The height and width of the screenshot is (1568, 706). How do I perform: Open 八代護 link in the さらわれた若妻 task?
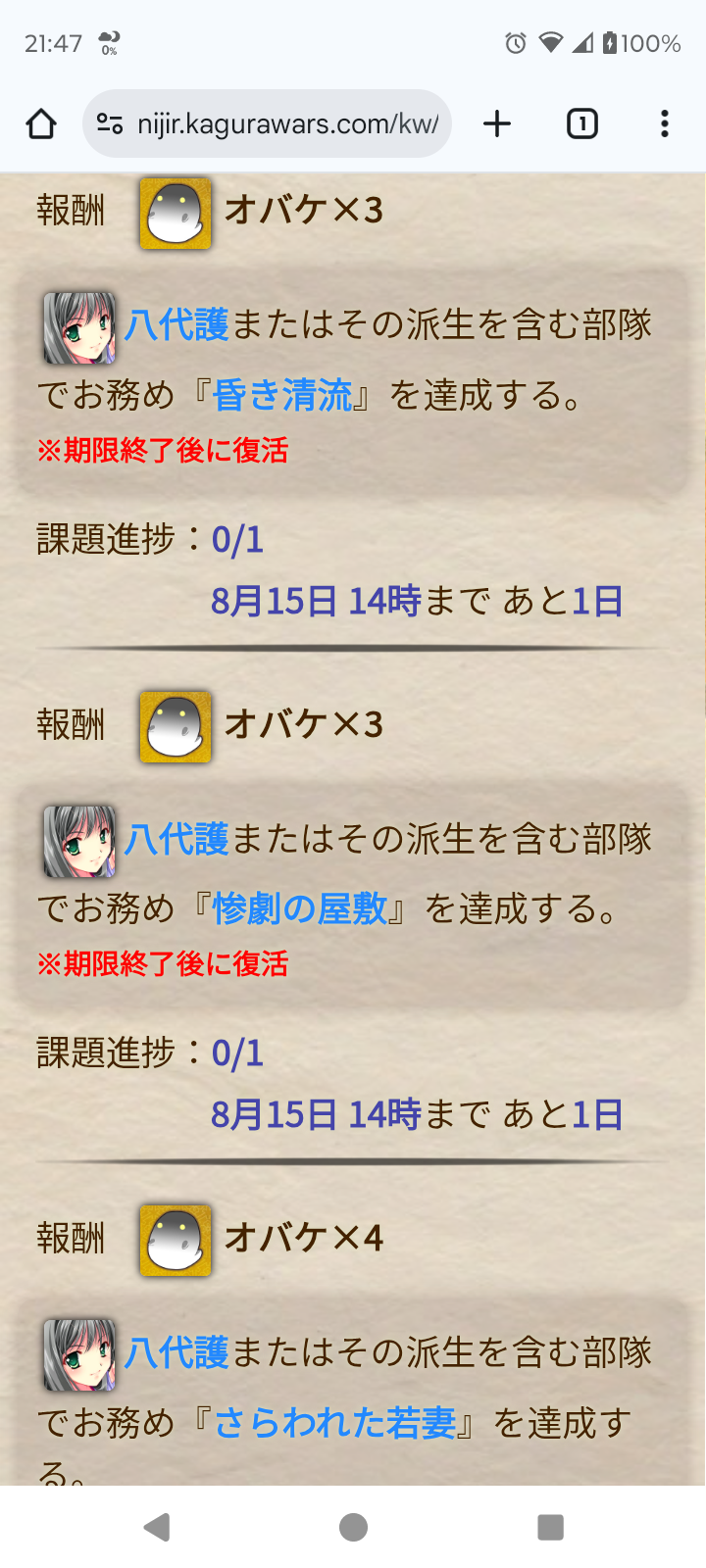coord(177,1353)
